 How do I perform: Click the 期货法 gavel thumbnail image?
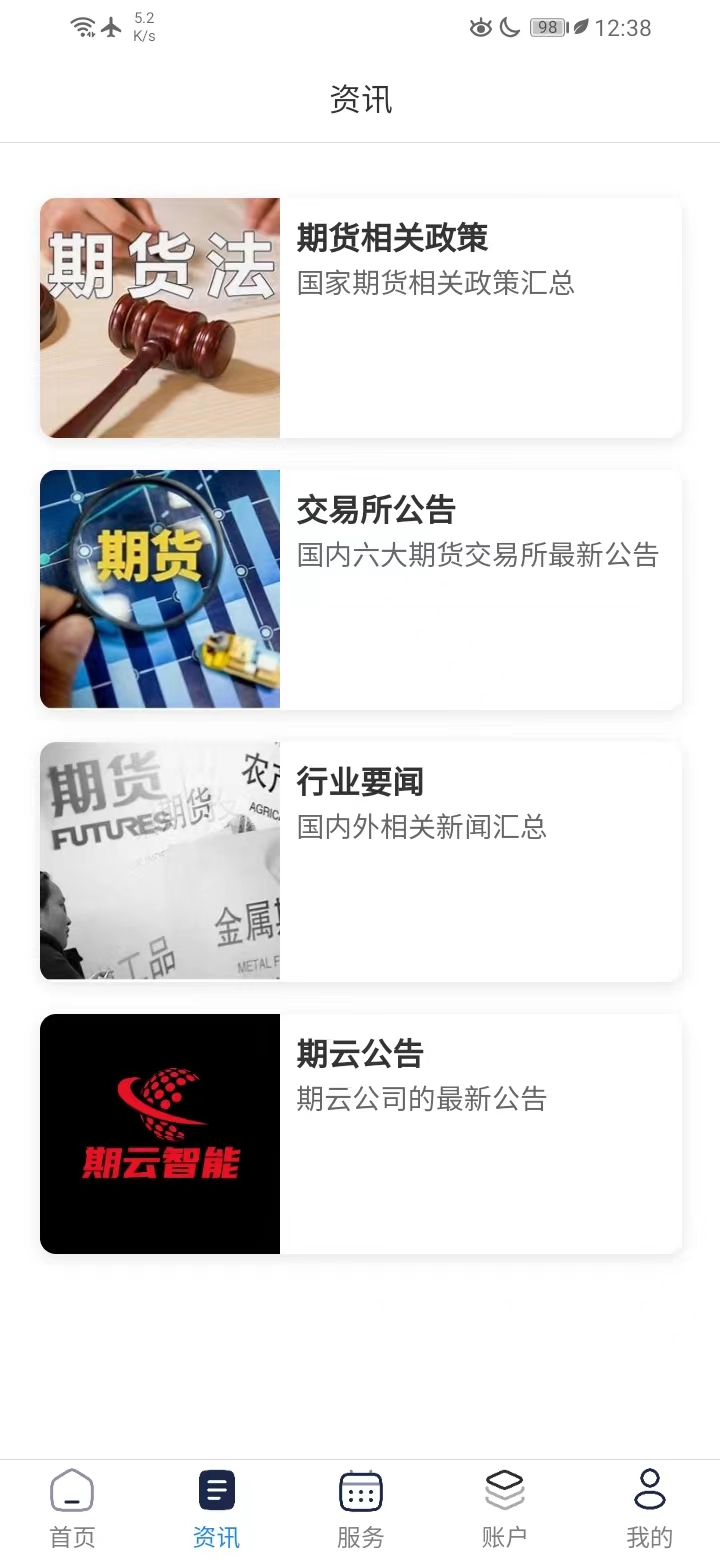[160, 318]
